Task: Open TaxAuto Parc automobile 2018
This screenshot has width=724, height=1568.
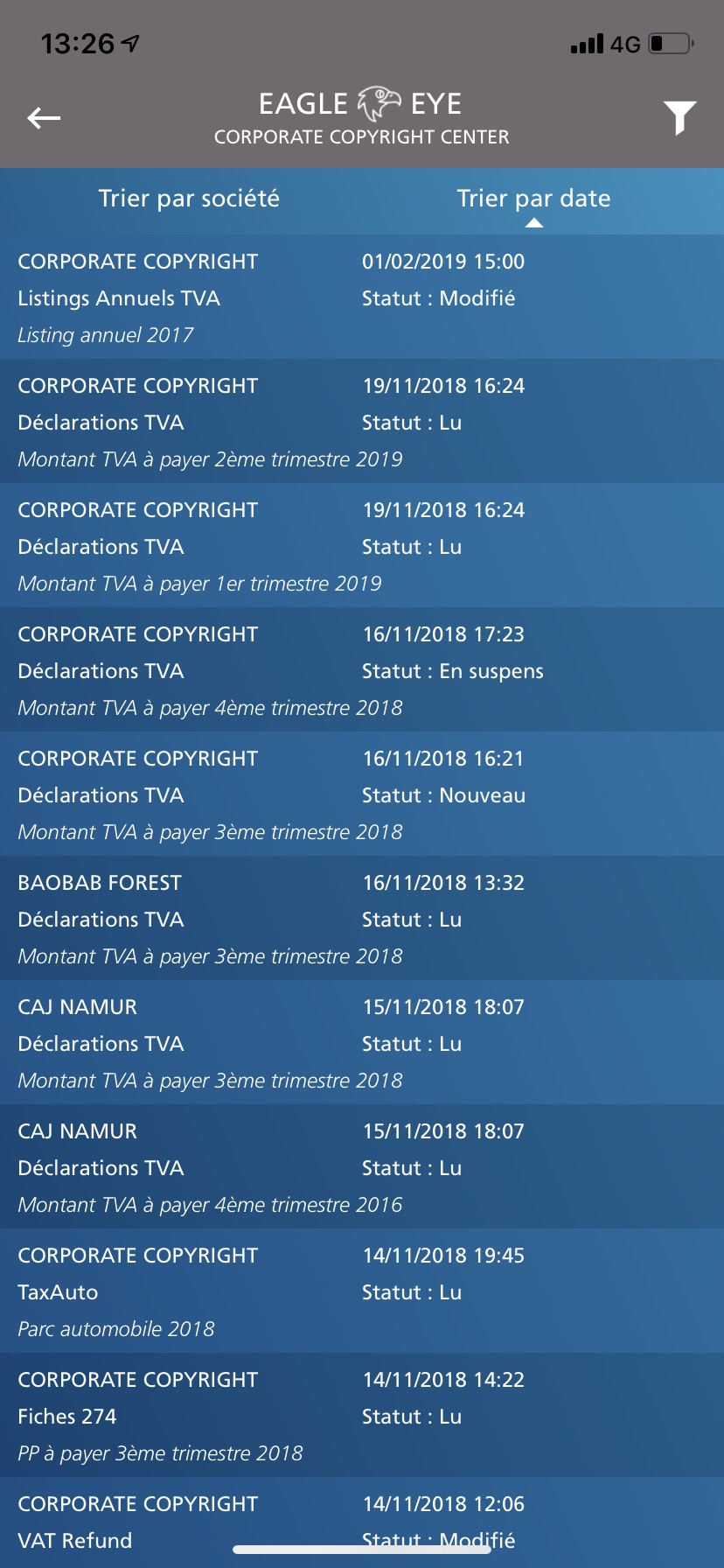Action: pyautogui.click(x=362, y=1291)
